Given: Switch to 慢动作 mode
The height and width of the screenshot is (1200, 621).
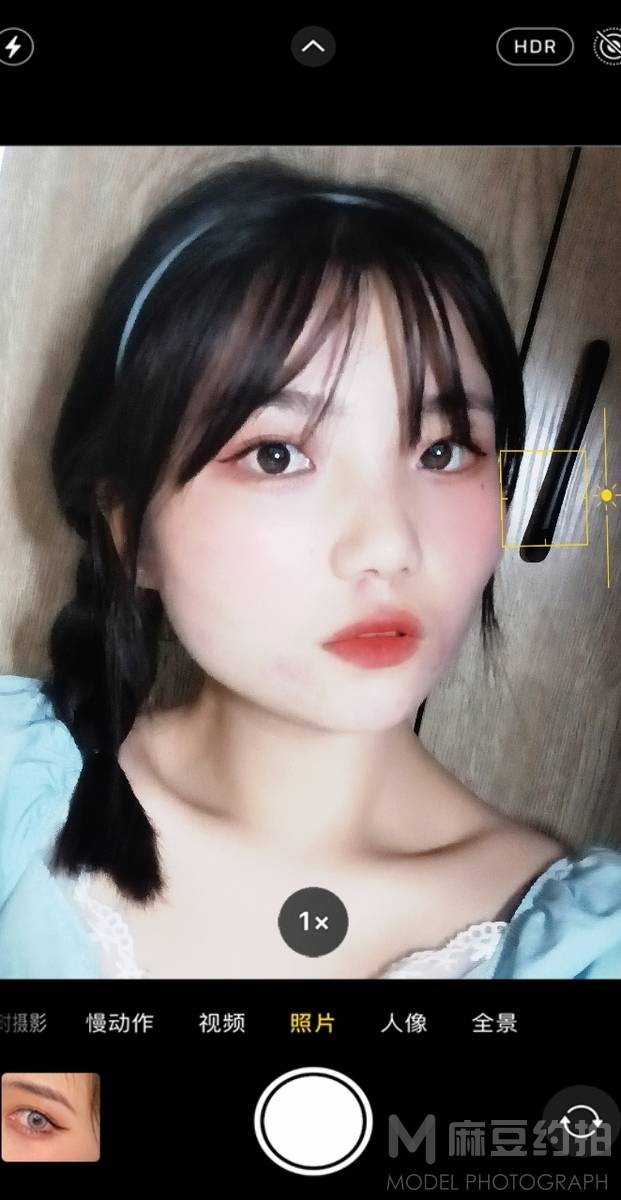Looking at the screenshot, I should pyautogui.click(x=120, y=1023).
